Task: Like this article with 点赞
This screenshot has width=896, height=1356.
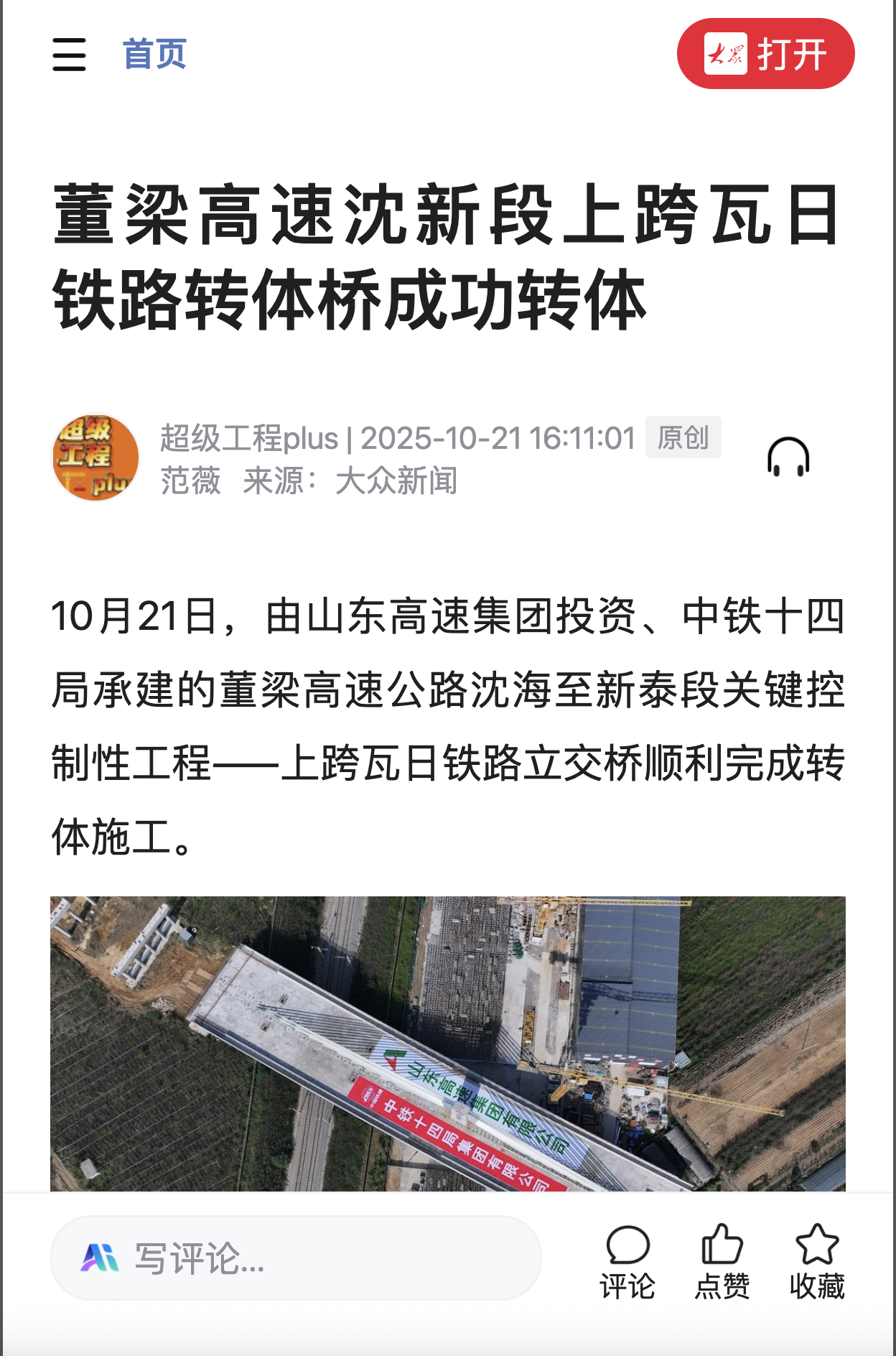Action: point(722,1262)
